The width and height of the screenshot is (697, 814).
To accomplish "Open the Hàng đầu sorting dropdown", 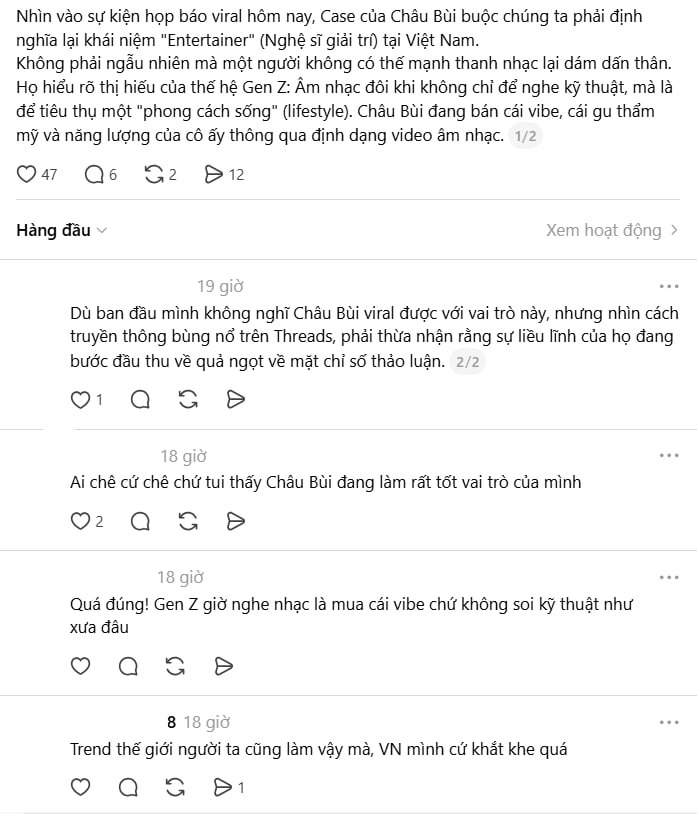I will (x=62, y=230).
